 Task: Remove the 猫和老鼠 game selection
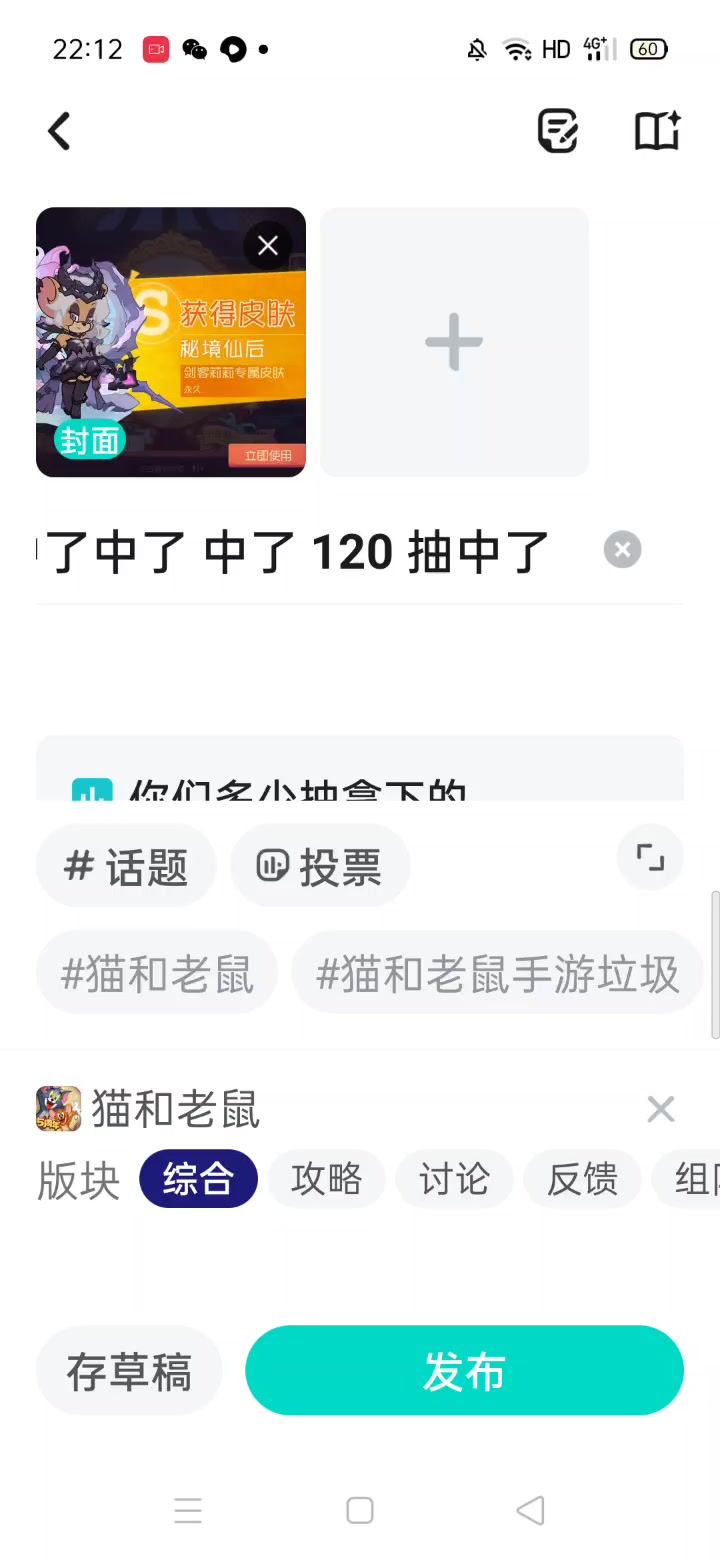[660, 1109]
